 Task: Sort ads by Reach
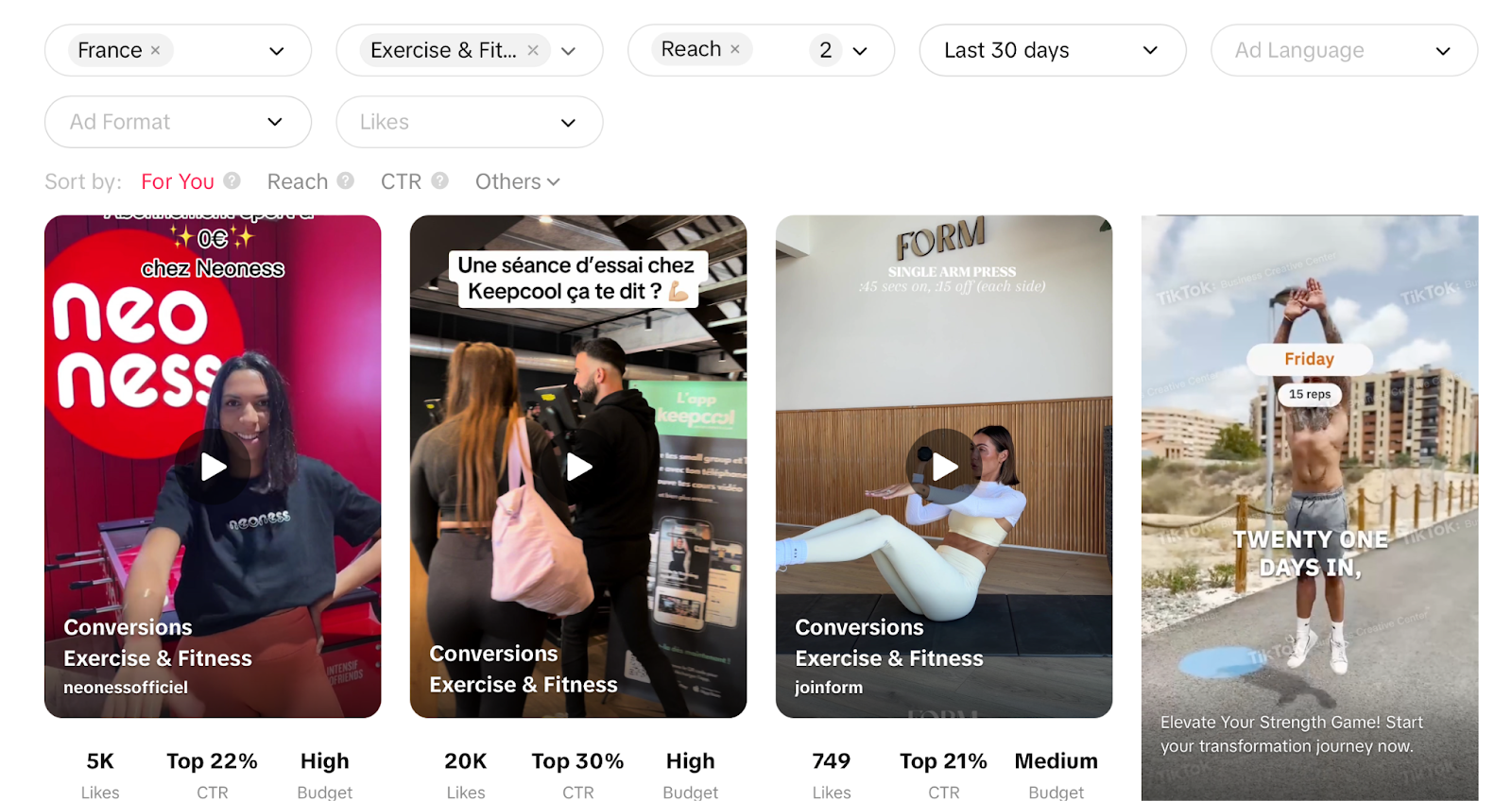(297, 181)
